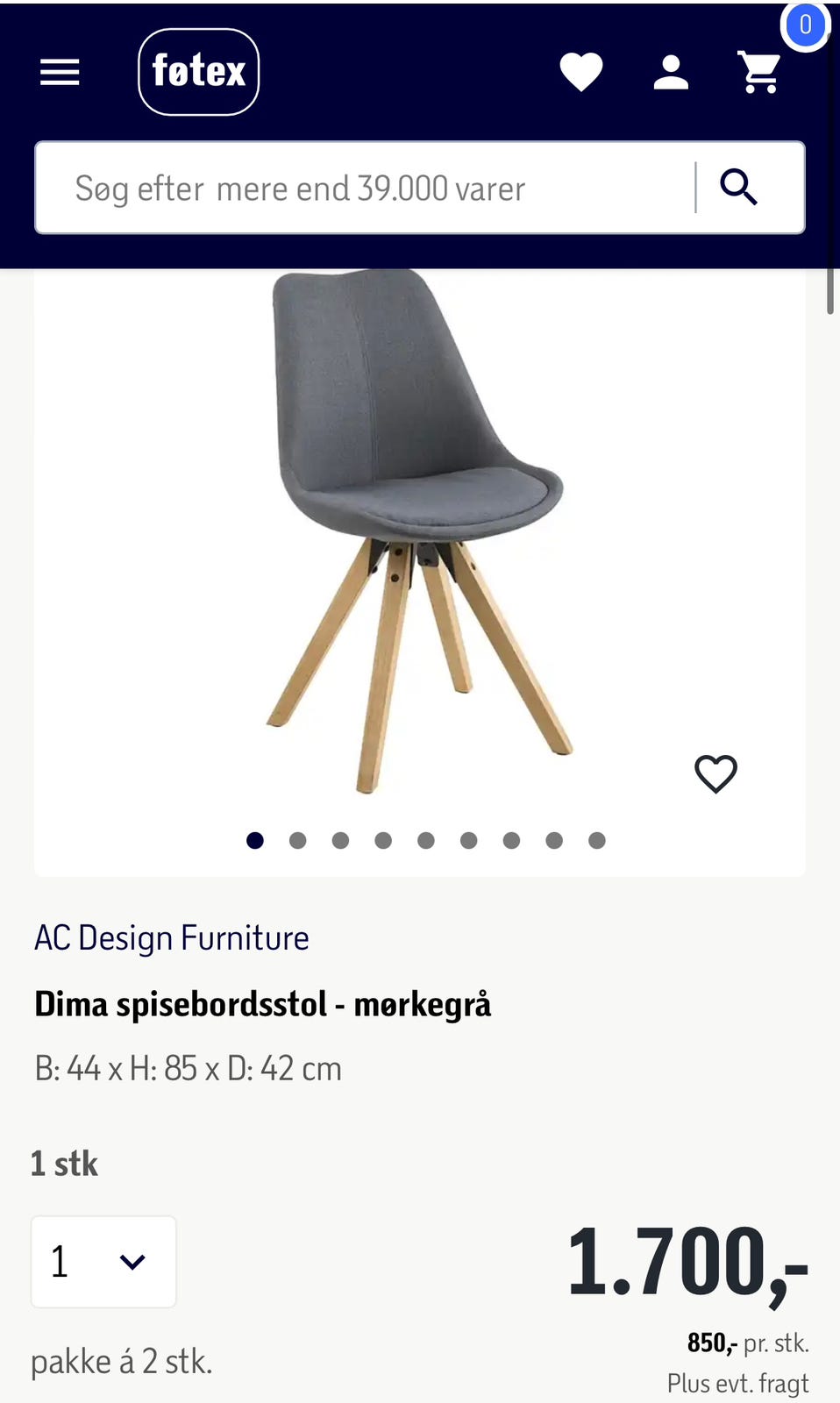Click inside the product search field
This screenshot has width=840, height=1403.
tap(351, 188)
